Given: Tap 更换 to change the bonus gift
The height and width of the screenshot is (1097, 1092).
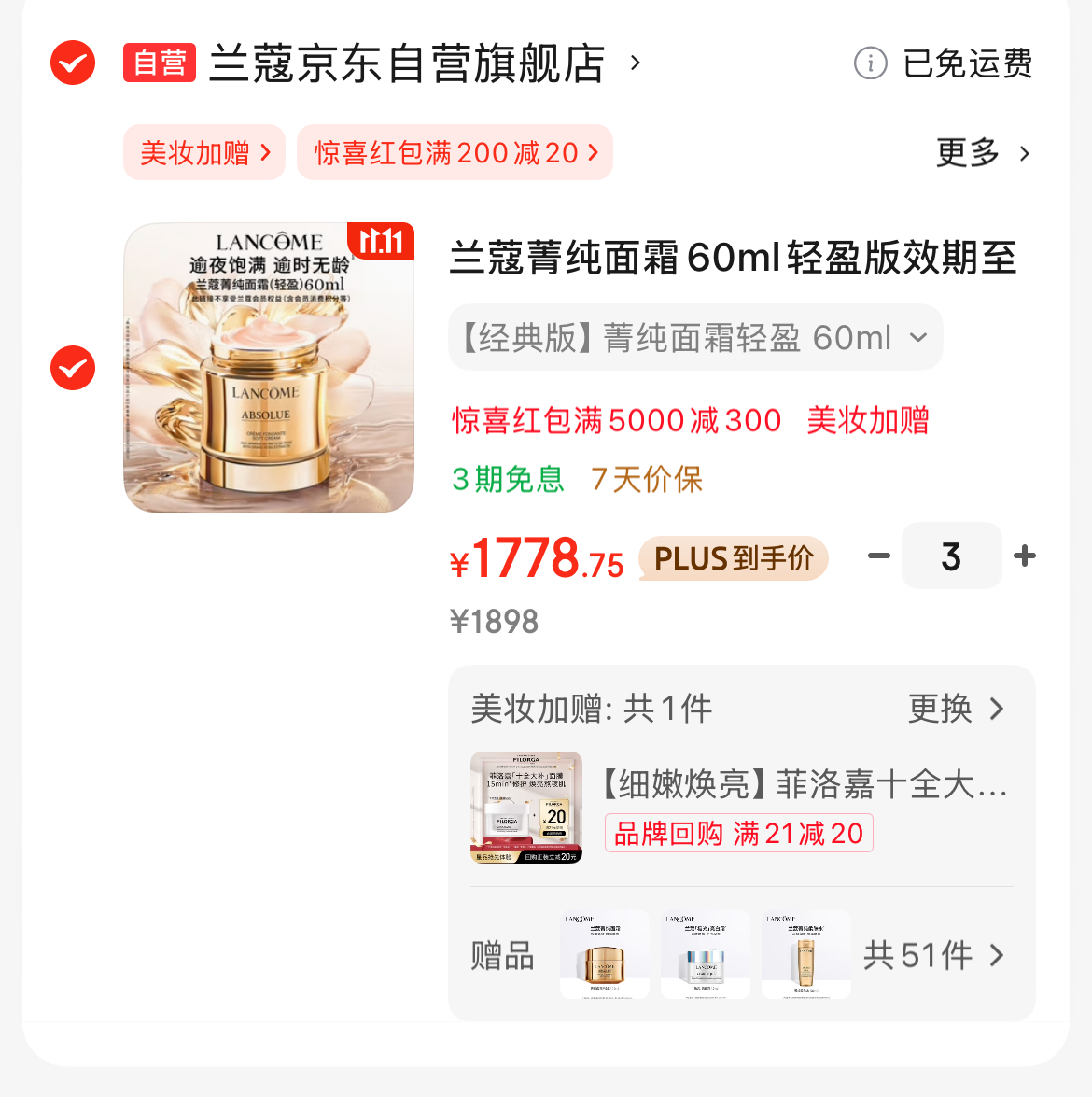Looking at the screenshot, I should click(x=956, y=709).
